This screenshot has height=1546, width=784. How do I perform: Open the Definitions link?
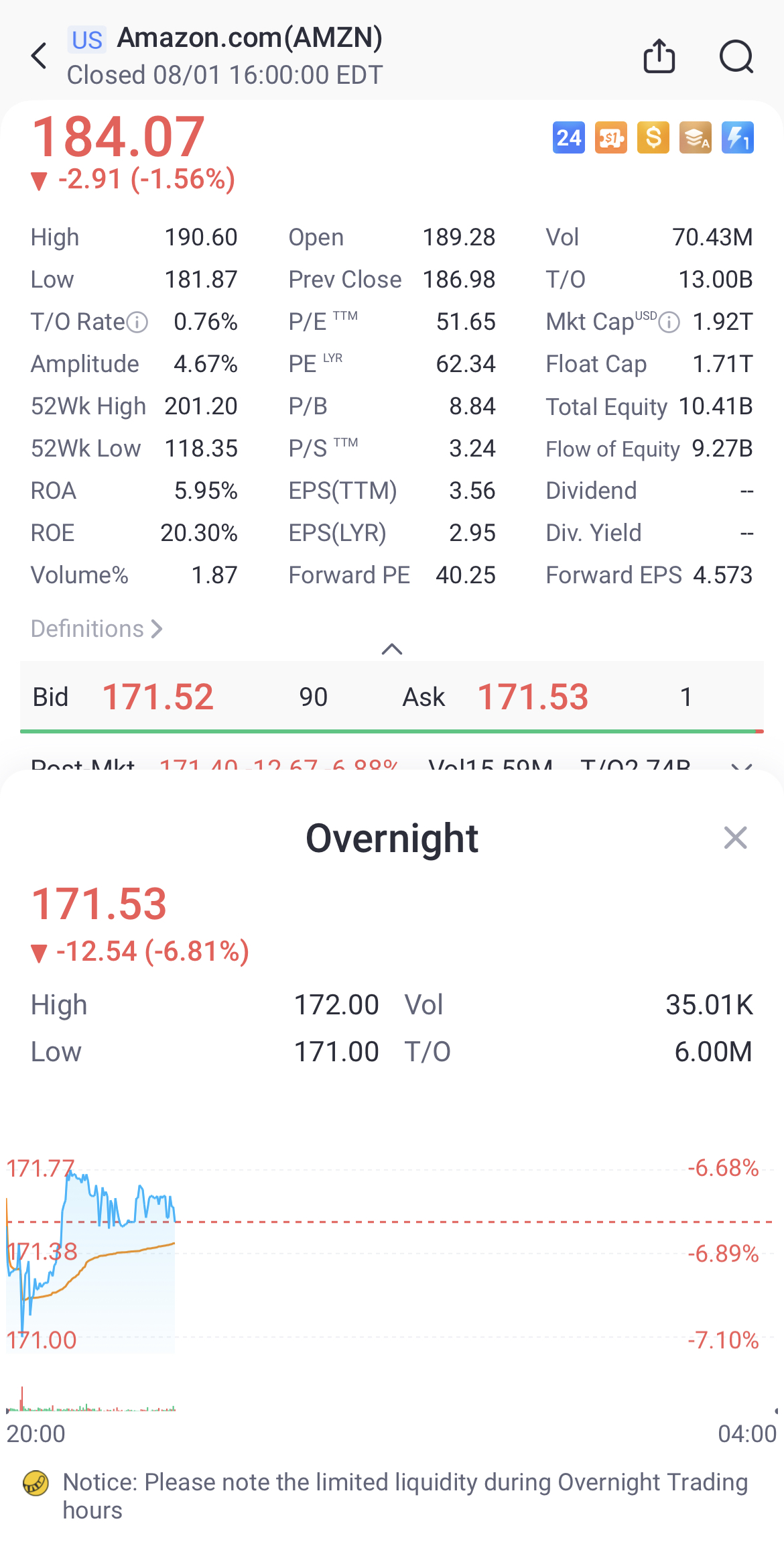(x=96, y=629)
